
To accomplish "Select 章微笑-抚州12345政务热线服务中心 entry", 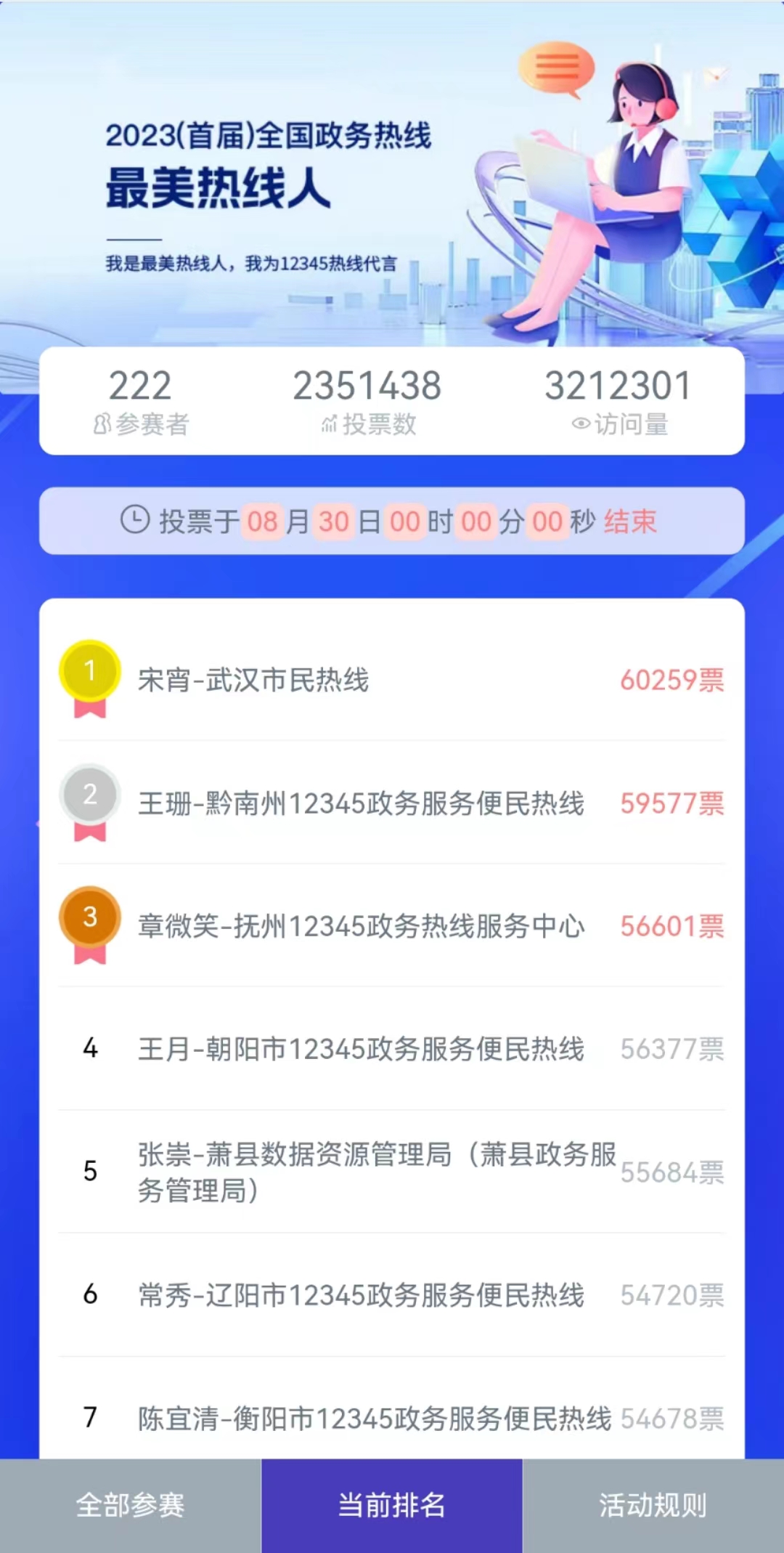I will [x=363, y=928].
